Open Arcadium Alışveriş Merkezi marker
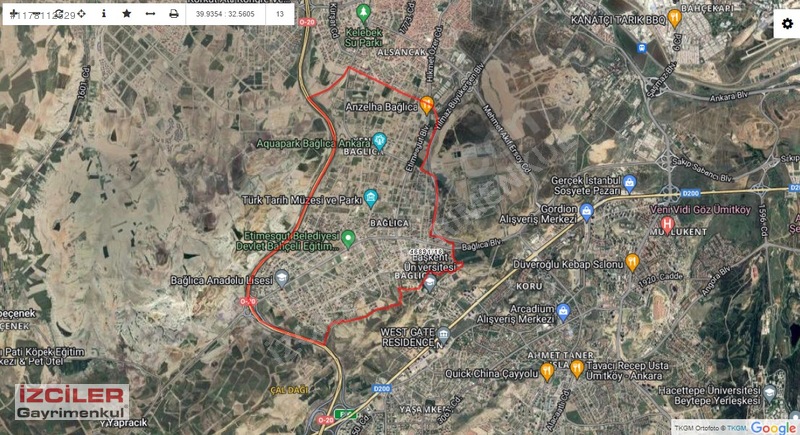Viewport: 800px width, 435px height. coord(564,312)
